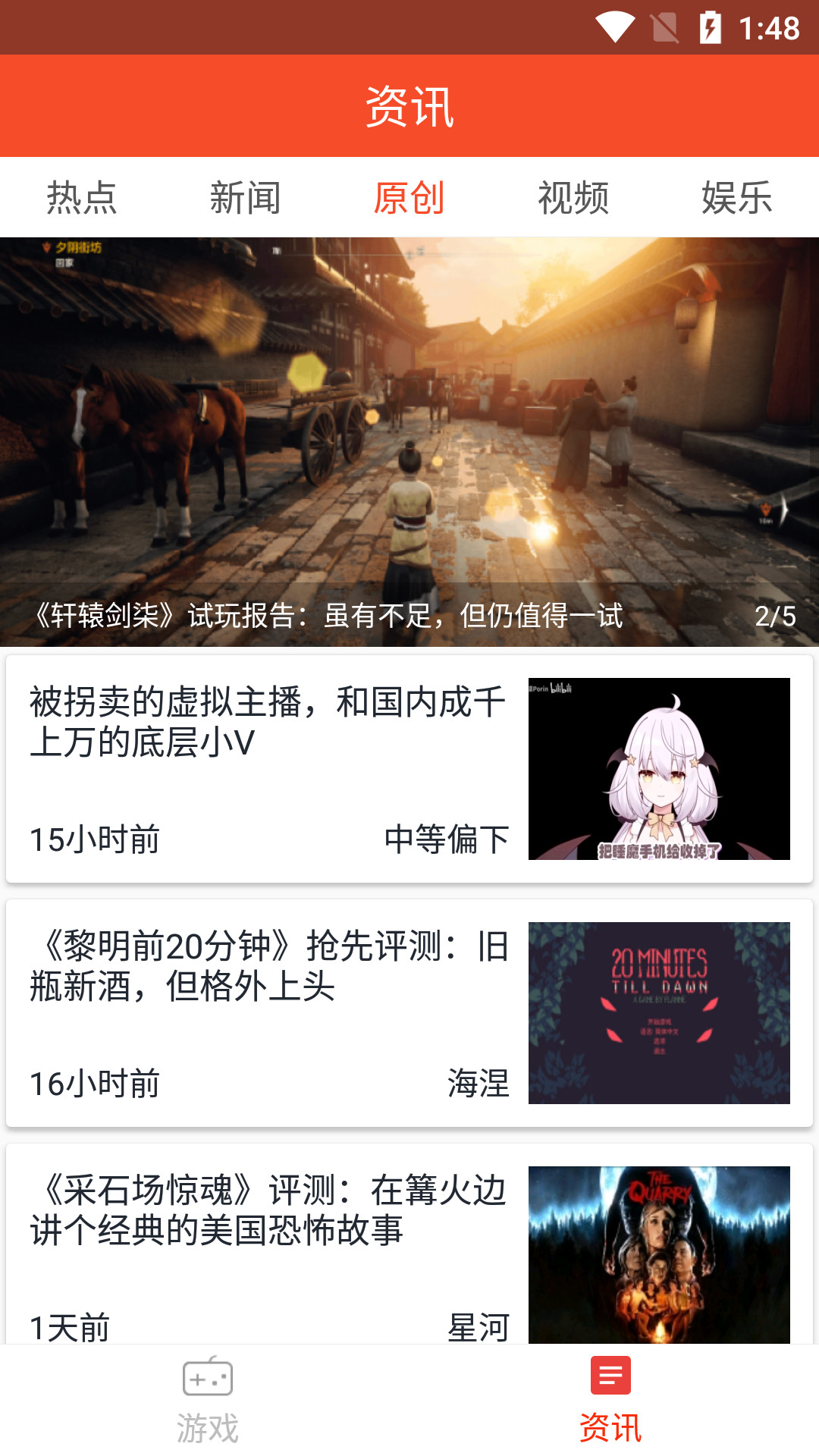
Task: Select the 新闻 tab
Action: click(245, 198)
